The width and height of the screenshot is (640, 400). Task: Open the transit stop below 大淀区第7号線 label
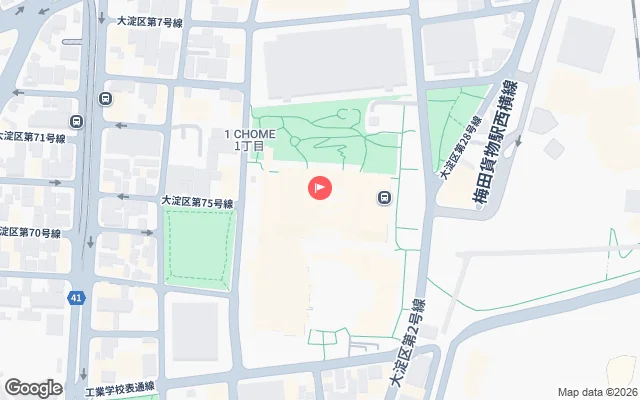[x=105, y=98]
